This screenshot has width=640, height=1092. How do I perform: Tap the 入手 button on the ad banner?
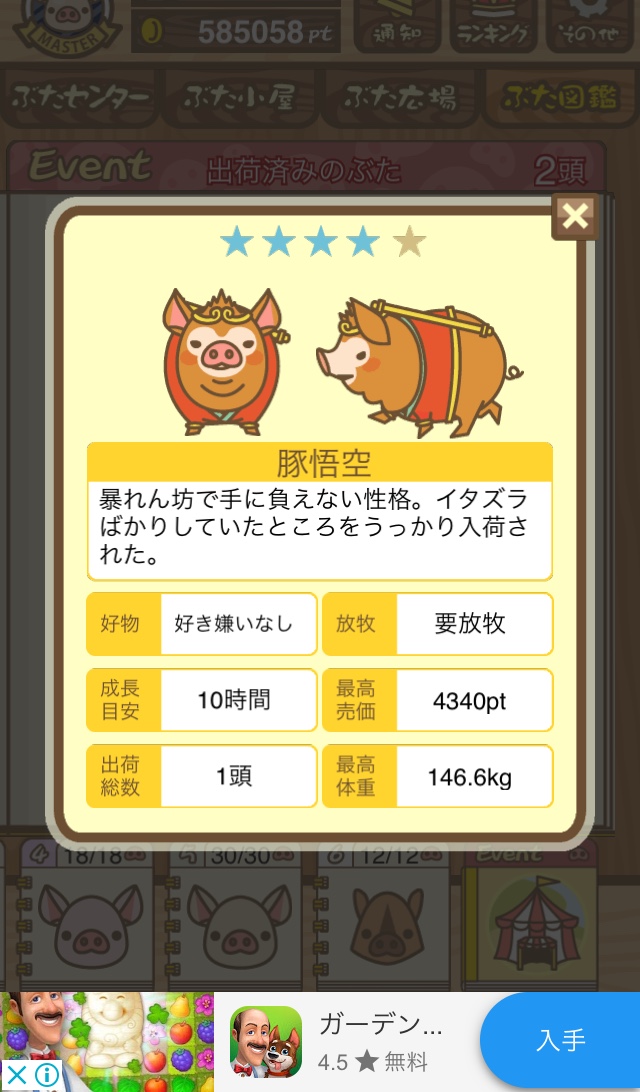coord(560,1040)
